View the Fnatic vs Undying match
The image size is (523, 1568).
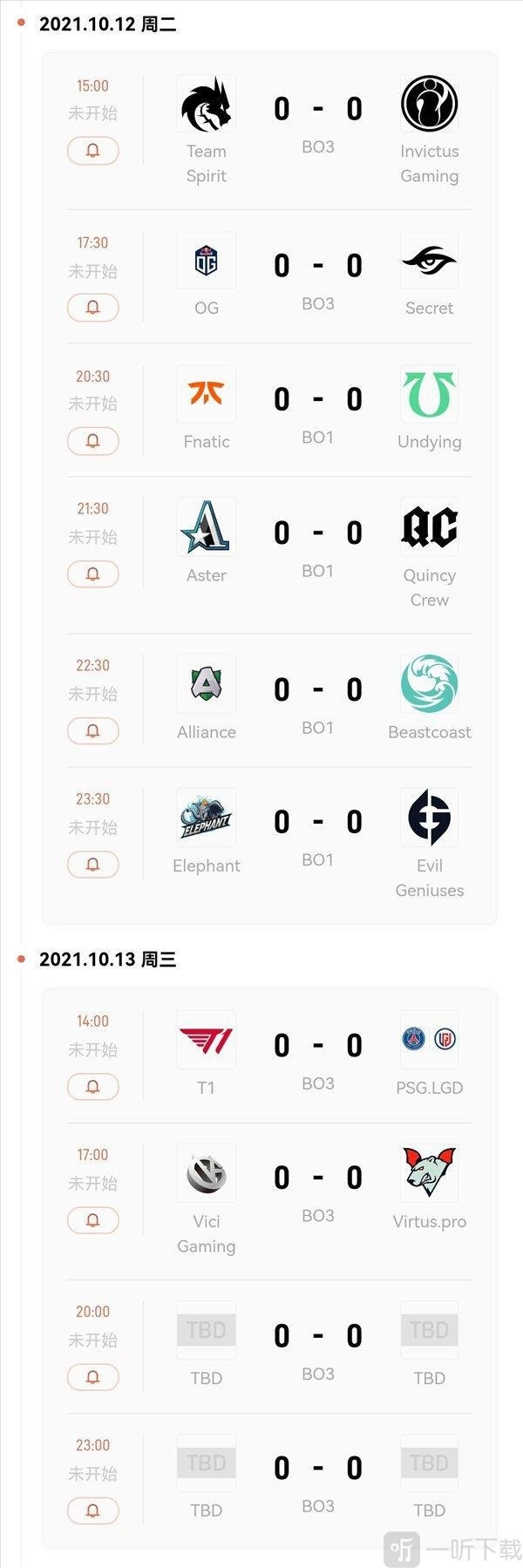click(317, 400)
